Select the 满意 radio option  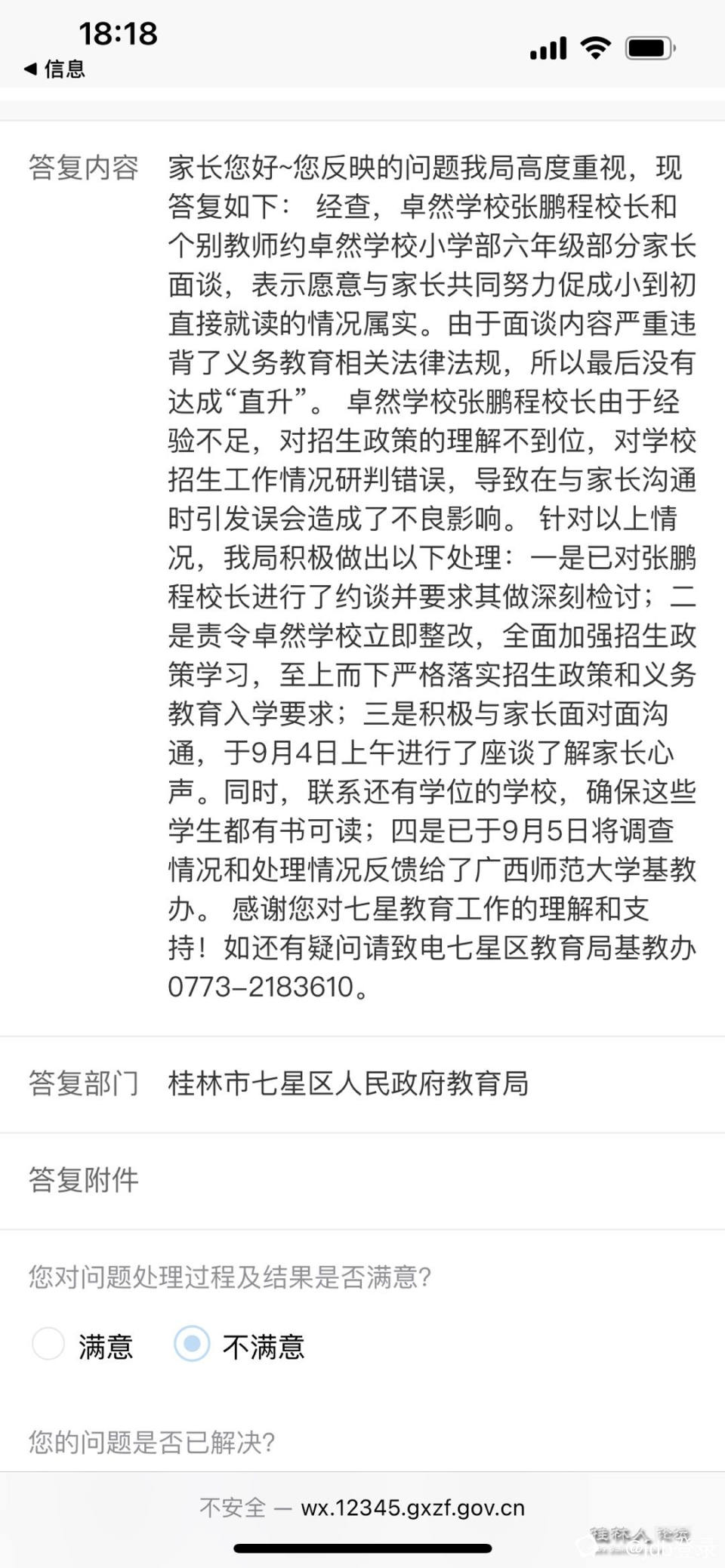click(x=48, y=1345)
